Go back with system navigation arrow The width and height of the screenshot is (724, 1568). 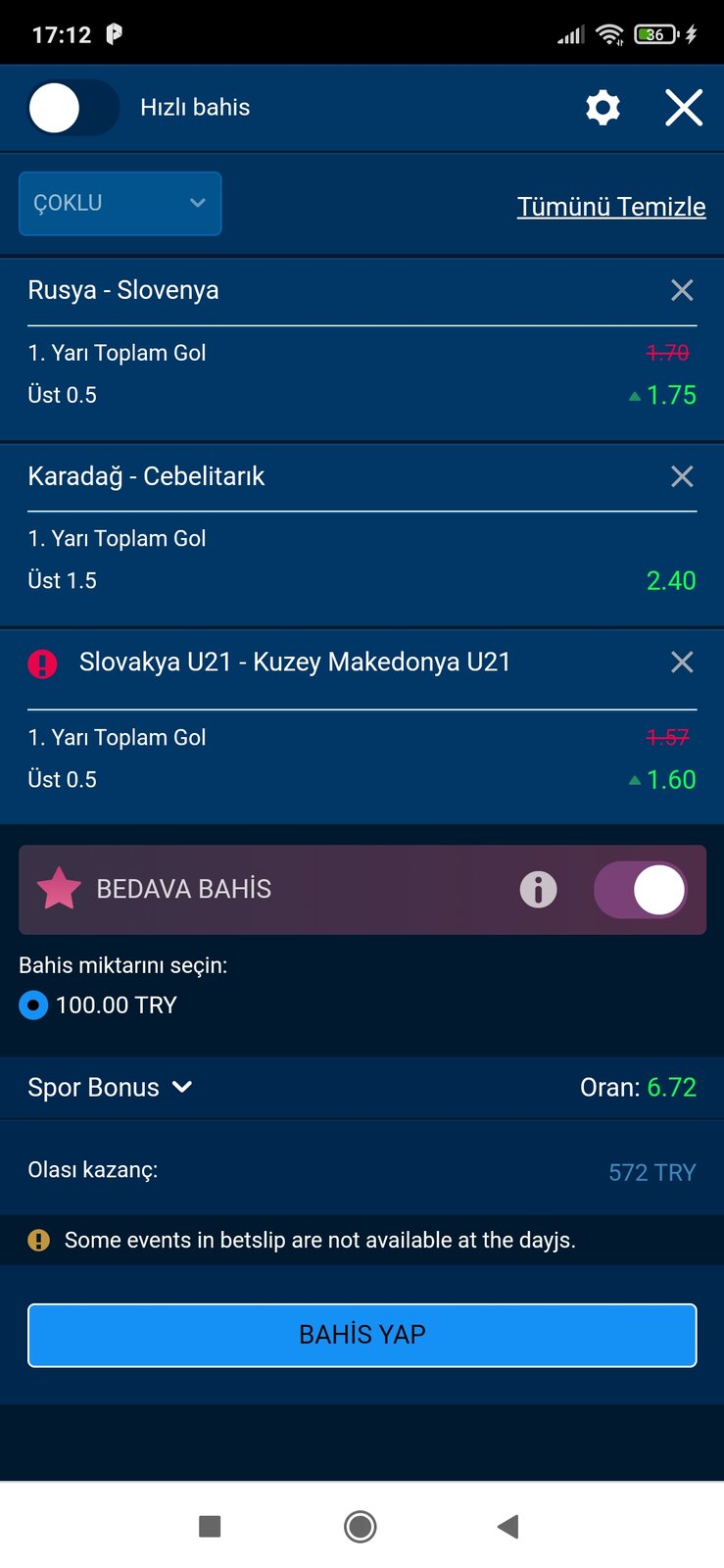click(x=507, y=1526)
